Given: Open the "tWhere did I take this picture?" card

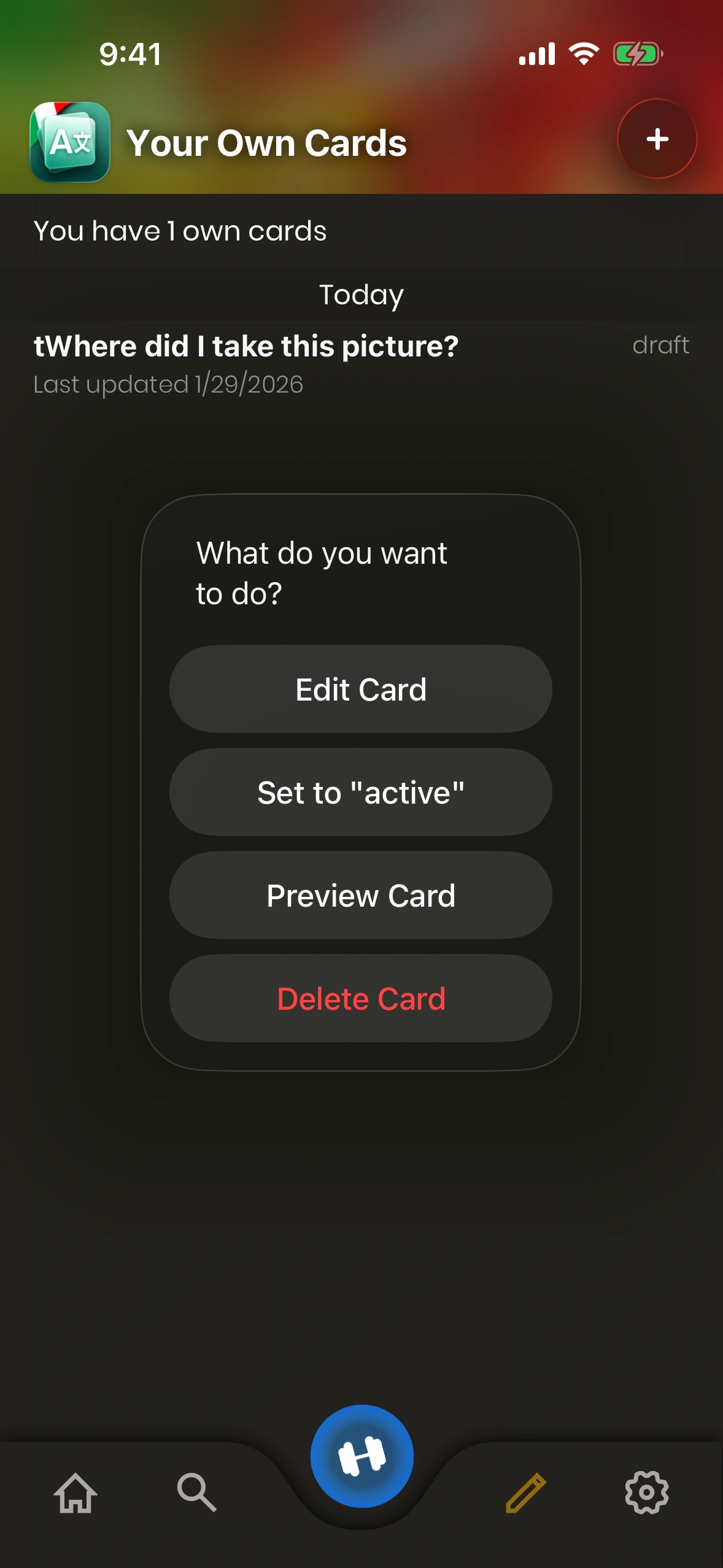Looking at the screenshot, I should pos(246,362).
